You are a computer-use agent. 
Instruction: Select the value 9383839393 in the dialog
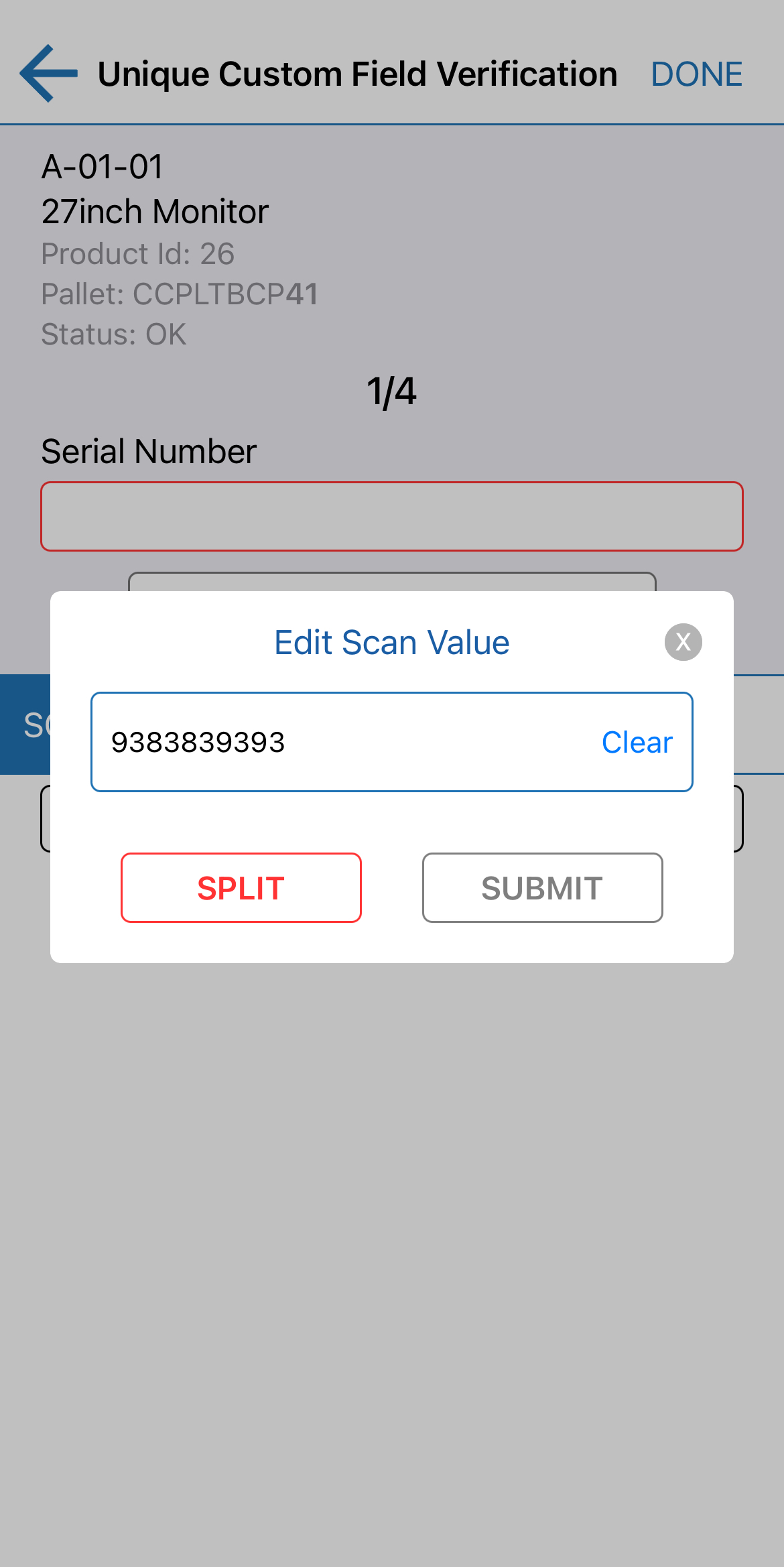click(196, 741)
